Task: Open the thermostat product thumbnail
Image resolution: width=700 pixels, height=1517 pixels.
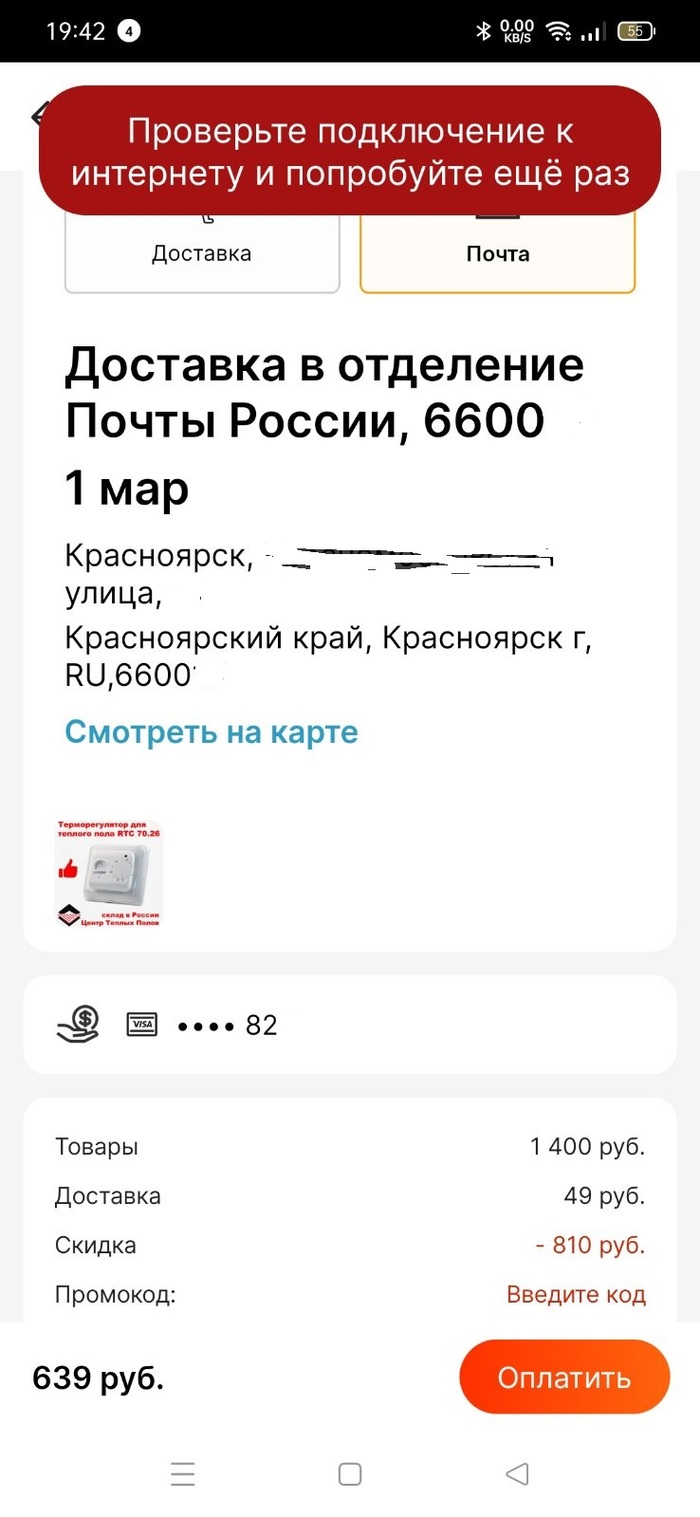Action: tap(109, 874)
